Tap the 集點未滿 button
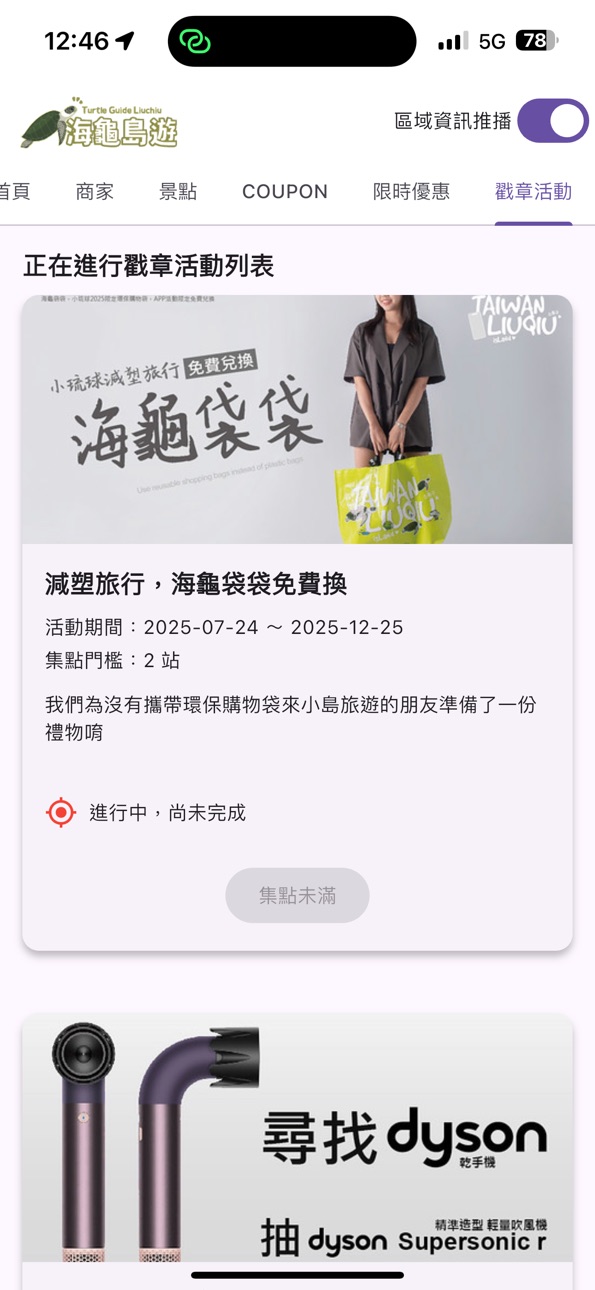Viewport: 595px width, 1290px height. [x=297, y=895]
